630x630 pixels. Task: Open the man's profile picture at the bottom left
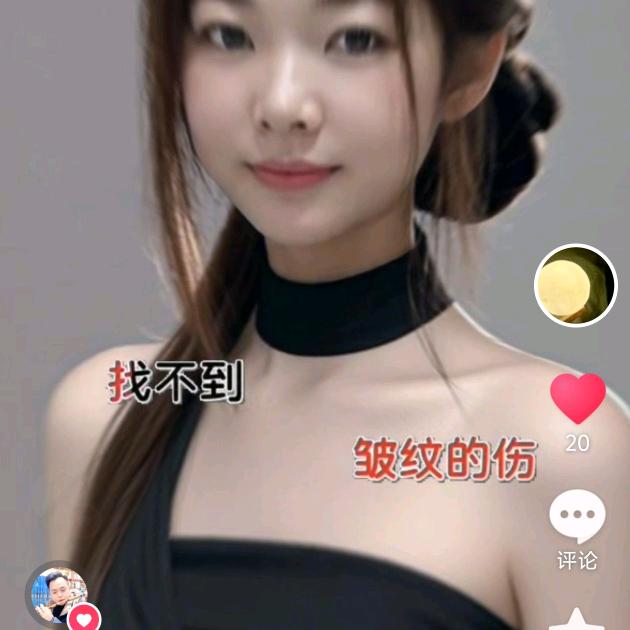click(x=59, y=595)
